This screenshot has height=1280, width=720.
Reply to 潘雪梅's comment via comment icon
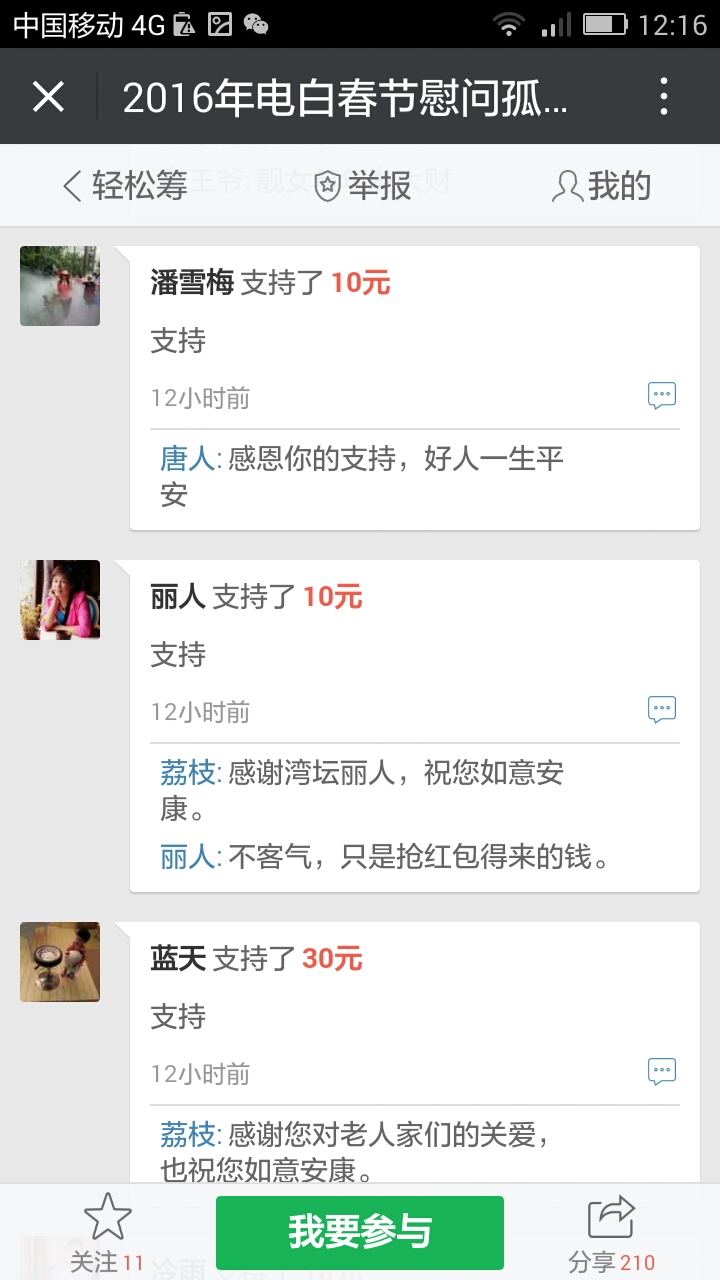pos(661,396)
